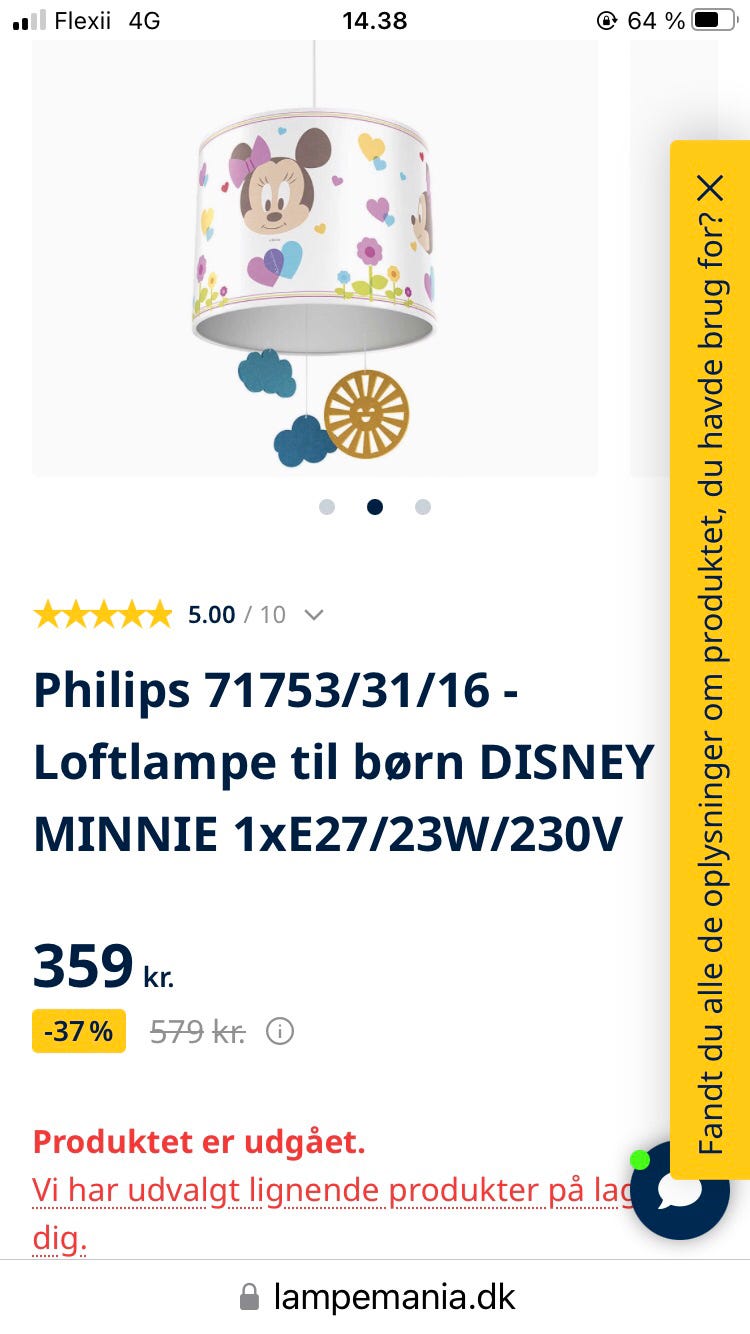Select the first star of the rating
This screenshot has height=1334, width=750.
point(48,613)
